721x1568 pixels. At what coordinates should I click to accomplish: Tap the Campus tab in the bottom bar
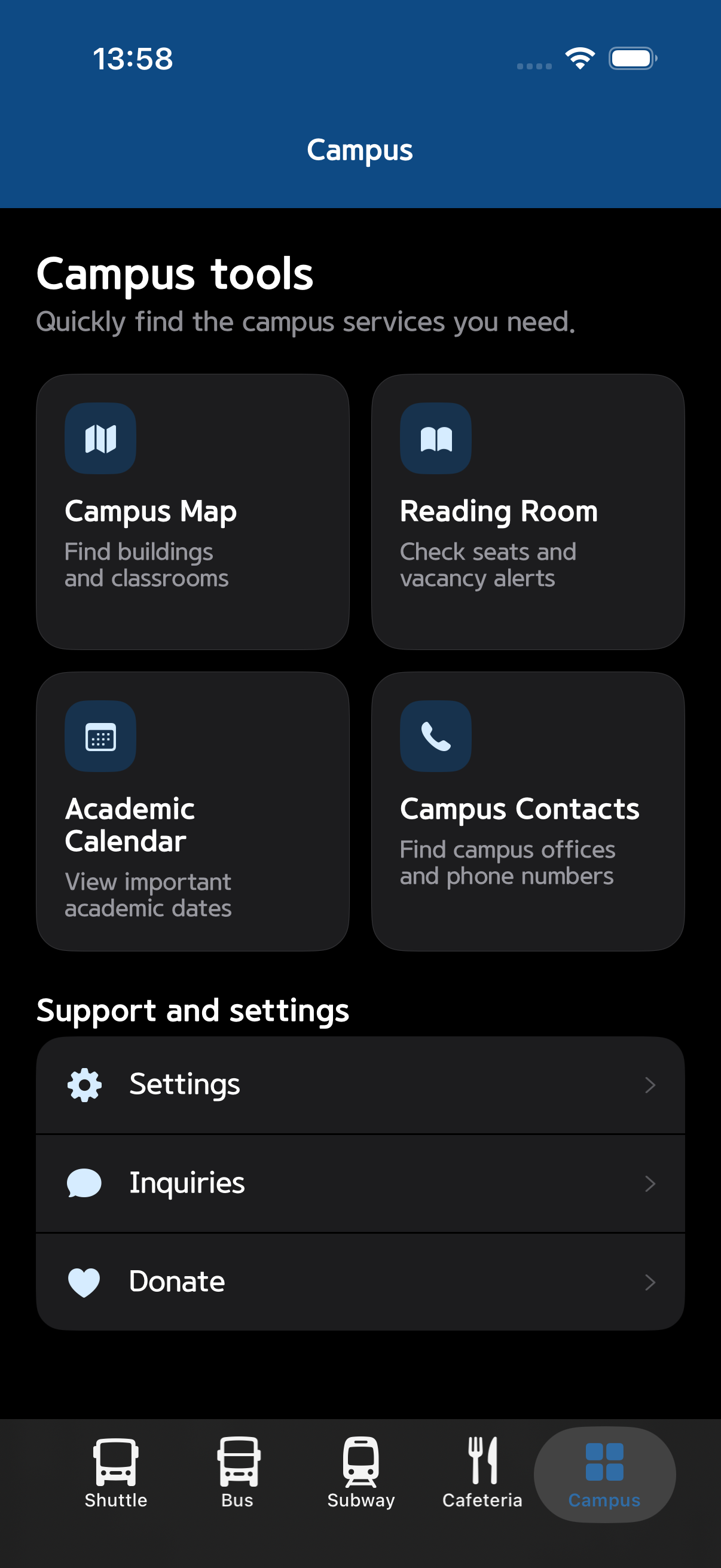pos(605,1474)
